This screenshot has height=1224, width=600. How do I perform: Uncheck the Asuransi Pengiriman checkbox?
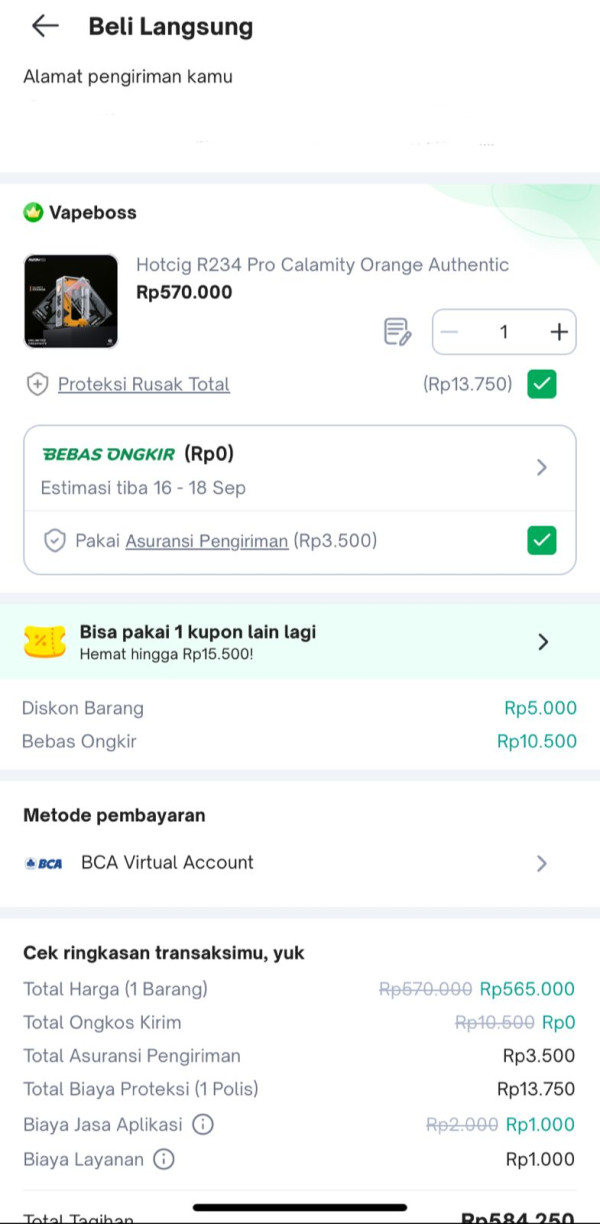click(542, 541)
